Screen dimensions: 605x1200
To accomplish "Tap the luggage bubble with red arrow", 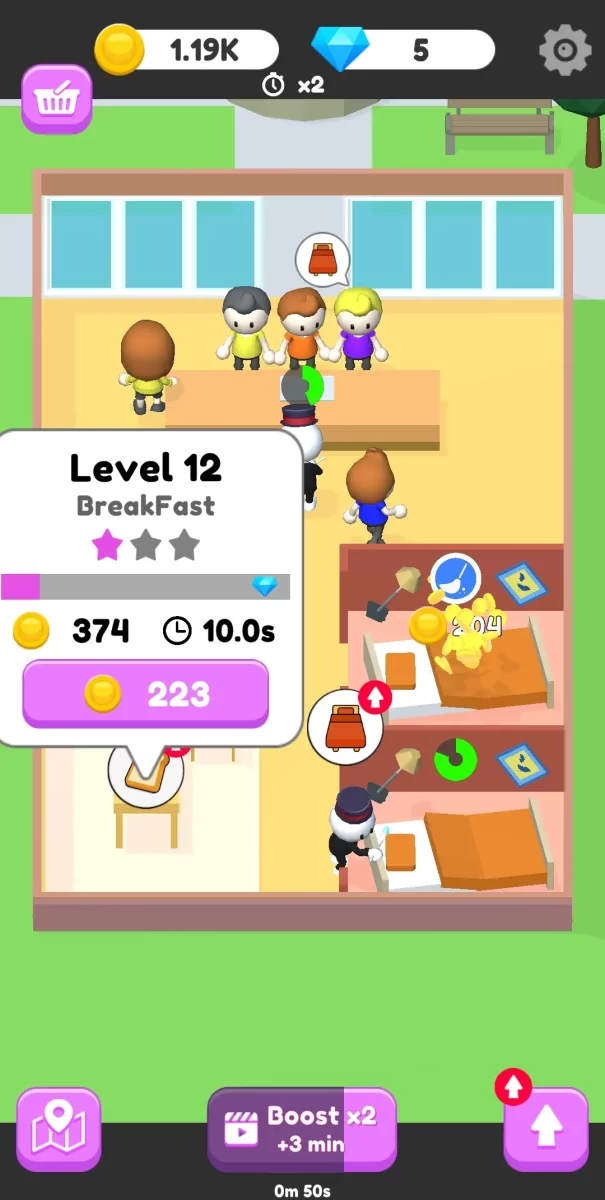I will click(x=345, y=727).
